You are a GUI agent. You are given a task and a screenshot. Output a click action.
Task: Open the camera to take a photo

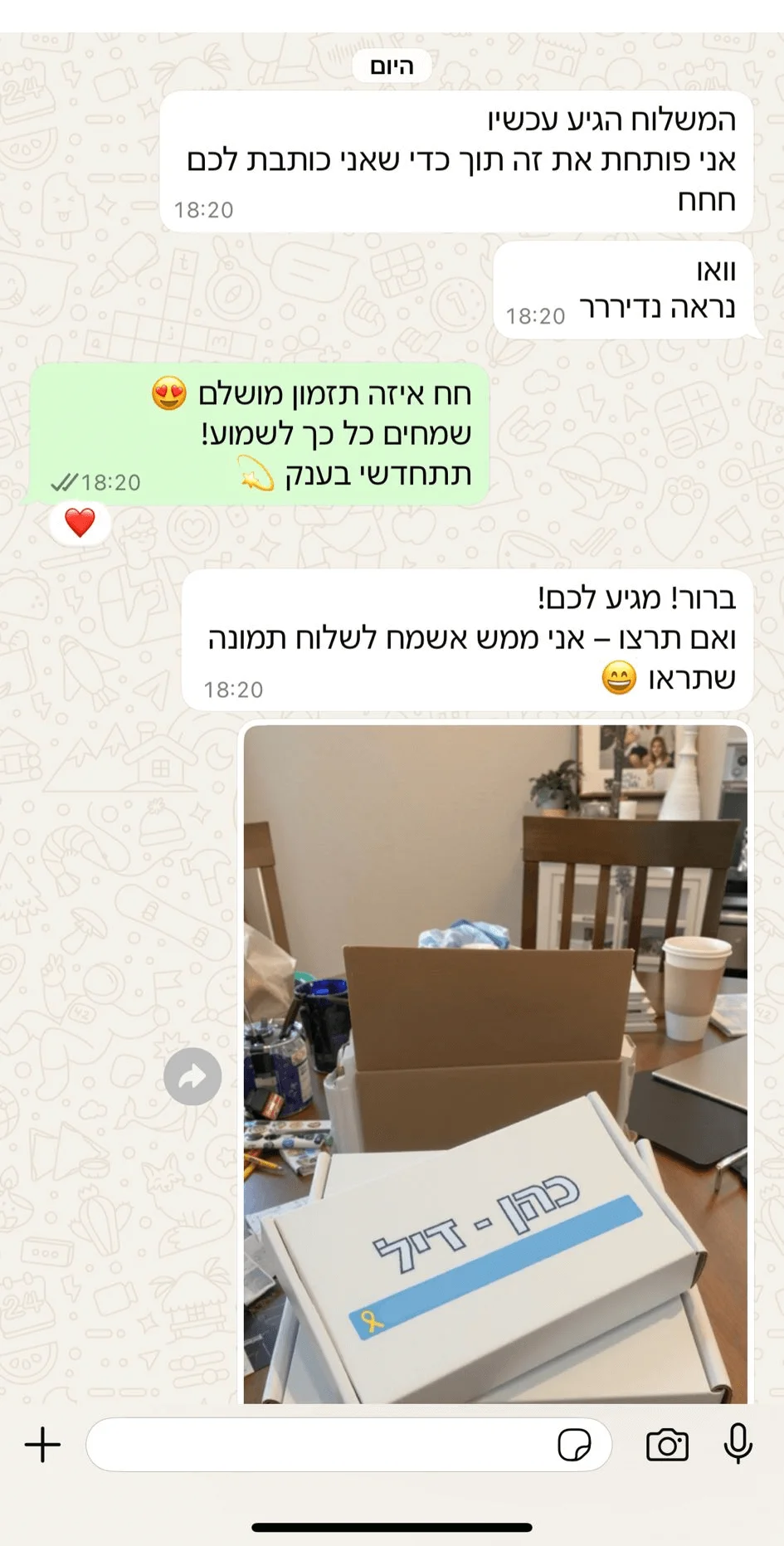pos(667,1445)
